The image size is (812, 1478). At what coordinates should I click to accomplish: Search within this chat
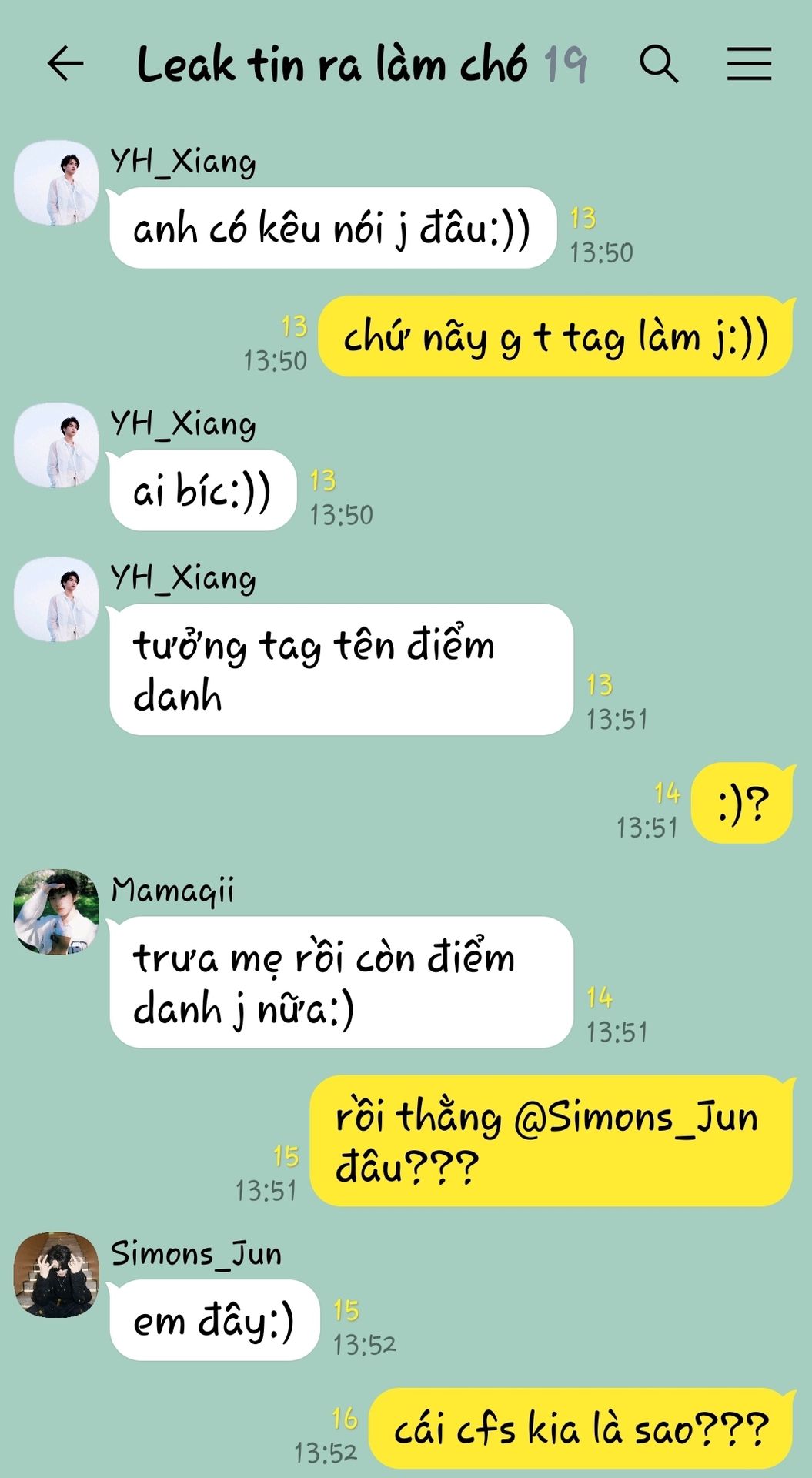tap(659, 63)
